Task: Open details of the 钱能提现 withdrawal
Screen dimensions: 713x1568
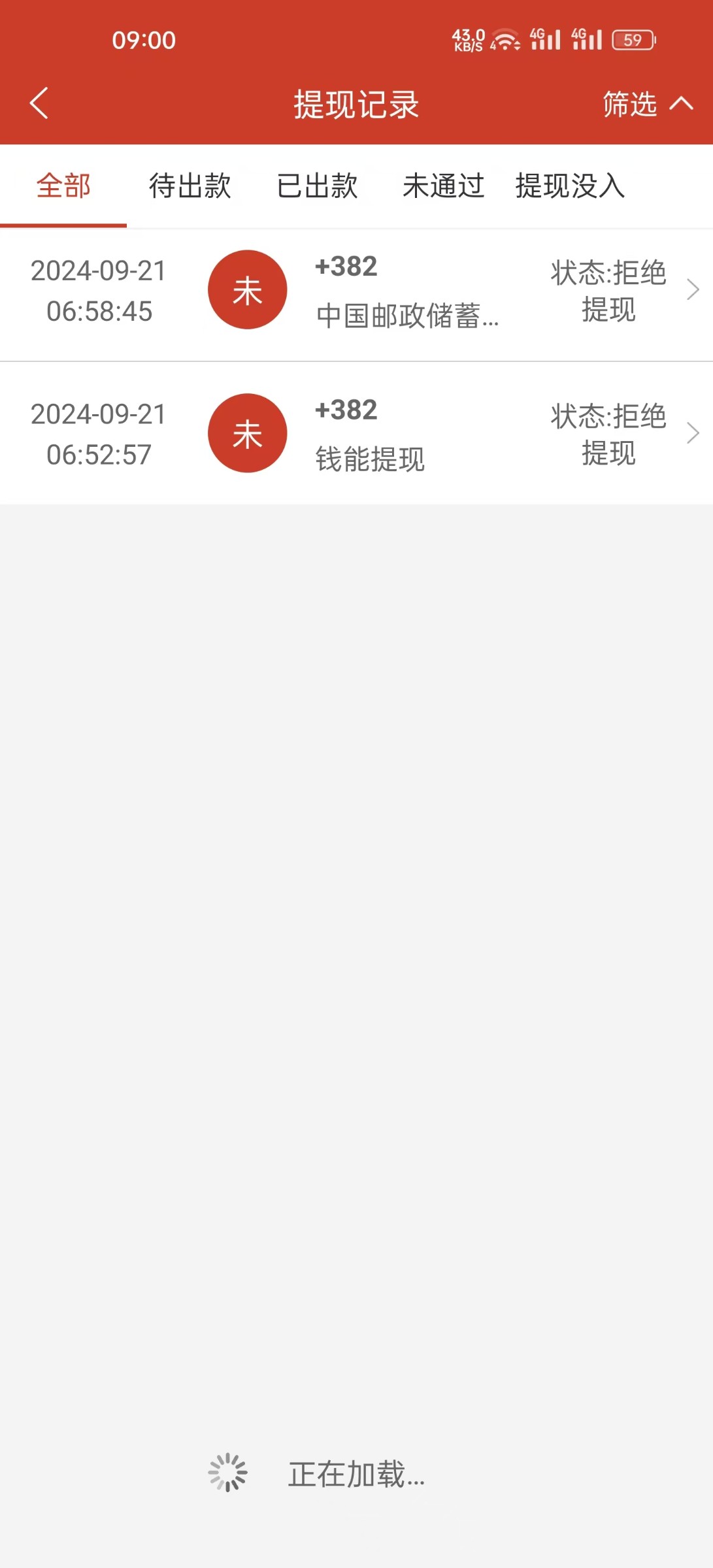Action: [692, 433]
